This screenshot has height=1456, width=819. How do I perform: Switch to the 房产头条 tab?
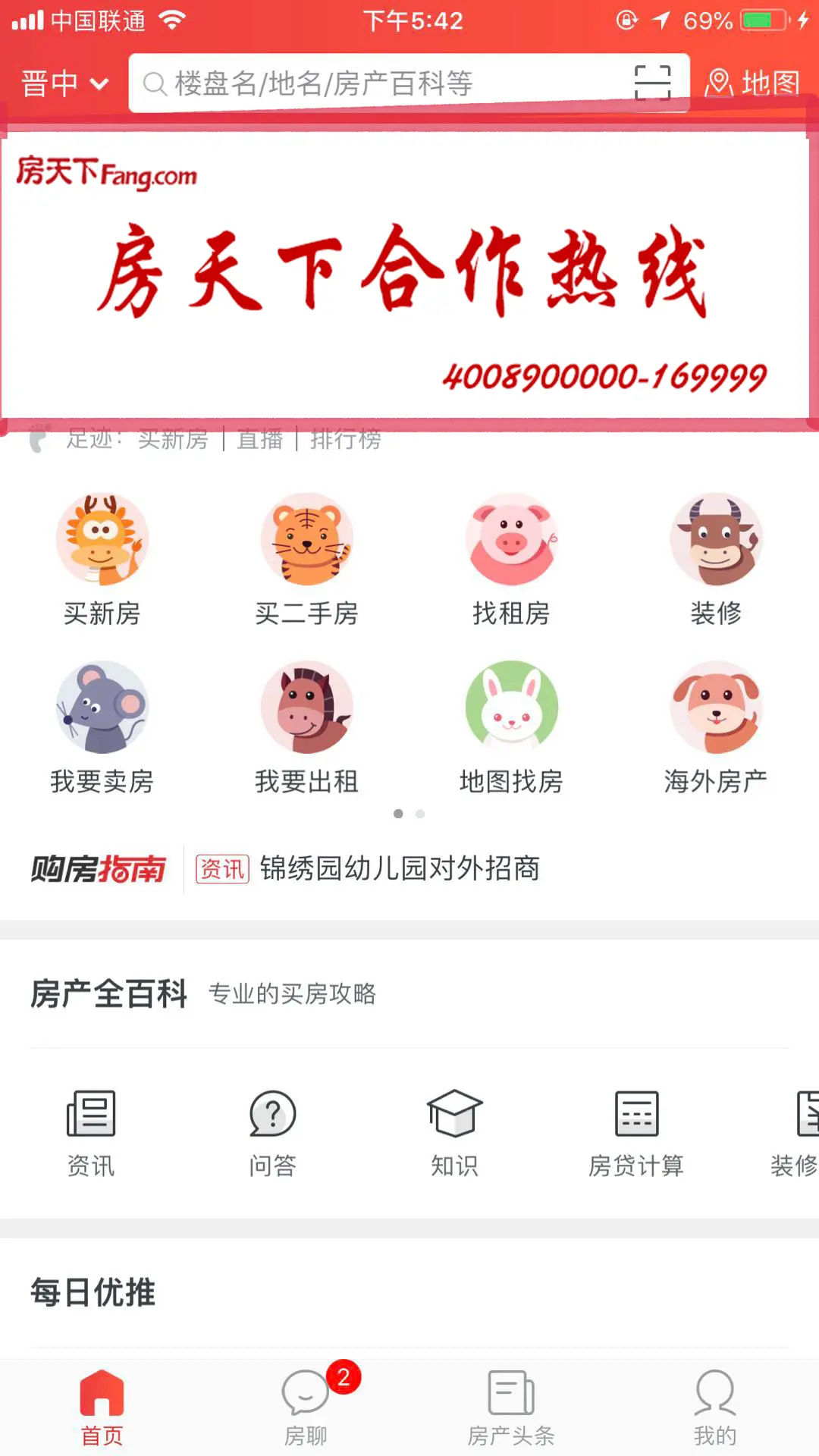(511, 1407)
